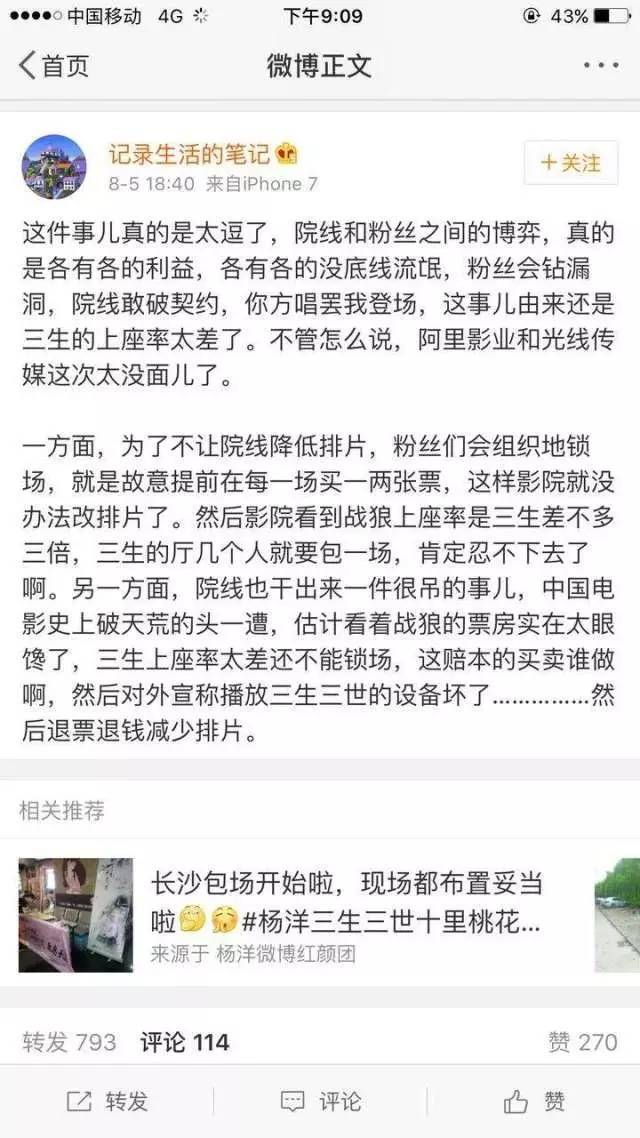This screenshot has width=640, height=1138.
Task: Switch to the 转发 793 tab
Action: click(x=69, y=1042)
